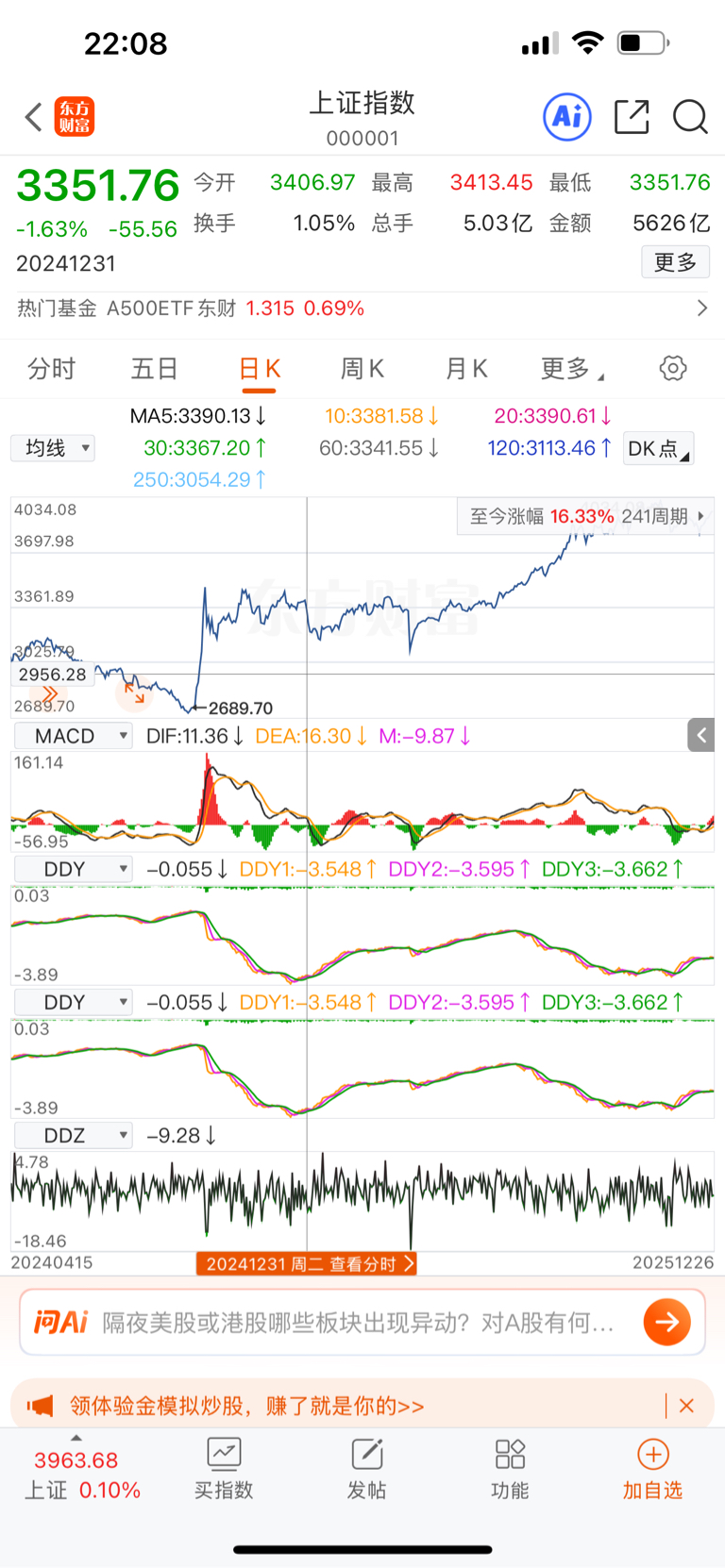The image size is (725, 1568).
Task: Switch to the 分时 chart tab
Action: (x=51, y=369)
